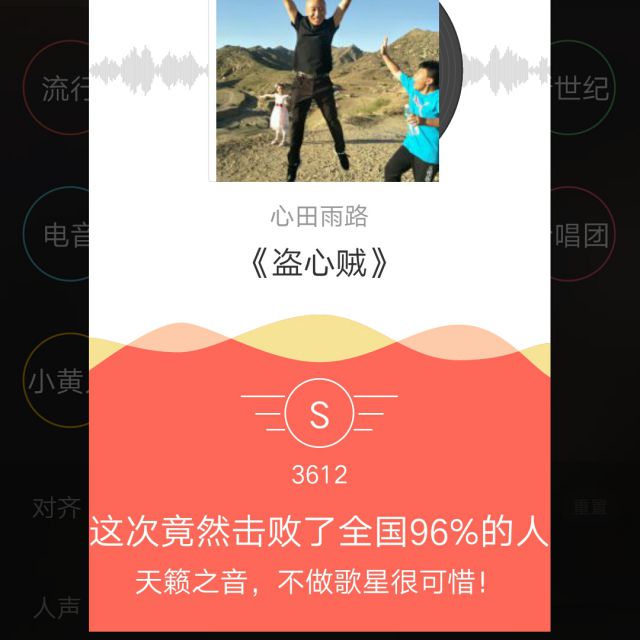Choose the 电音 sound effect circle
Screen dimensions: 640x640
pos(62,236)
